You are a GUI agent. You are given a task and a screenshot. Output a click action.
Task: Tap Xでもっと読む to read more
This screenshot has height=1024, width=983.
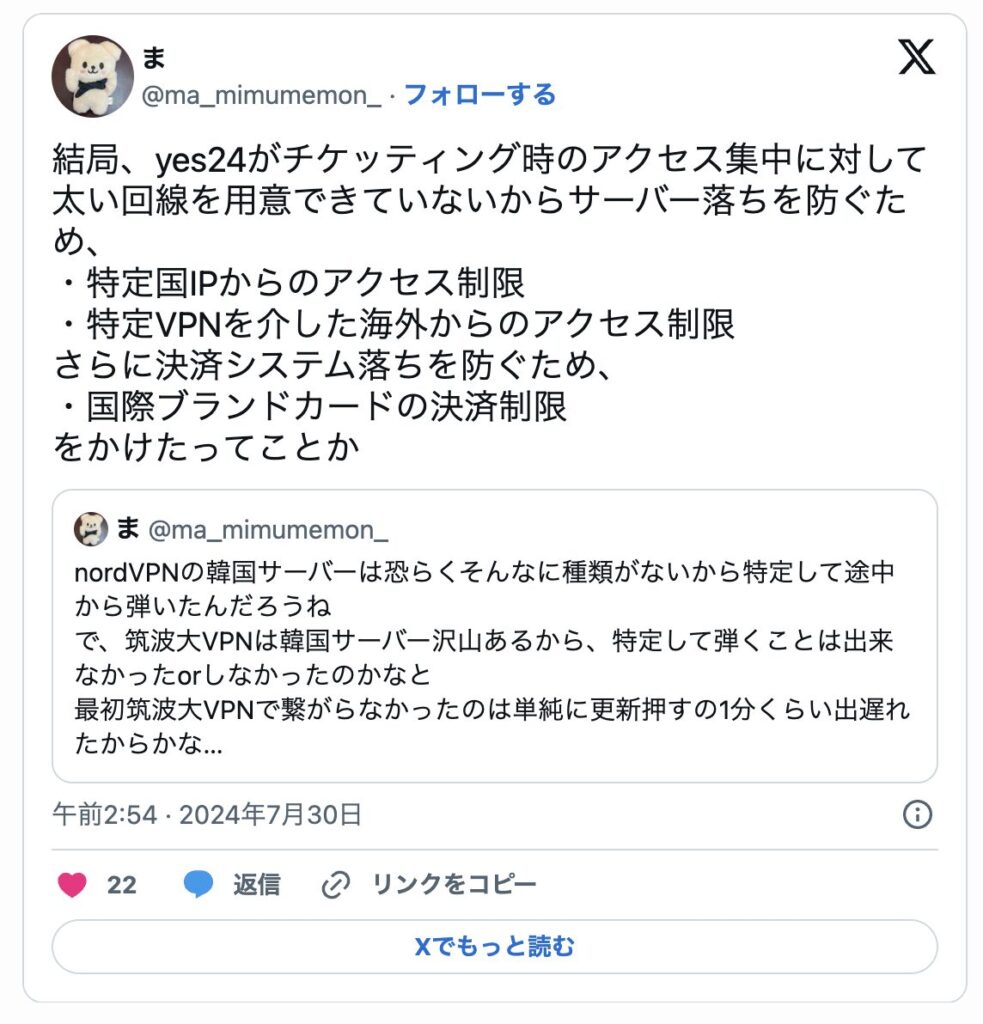(x=494, y=946)
